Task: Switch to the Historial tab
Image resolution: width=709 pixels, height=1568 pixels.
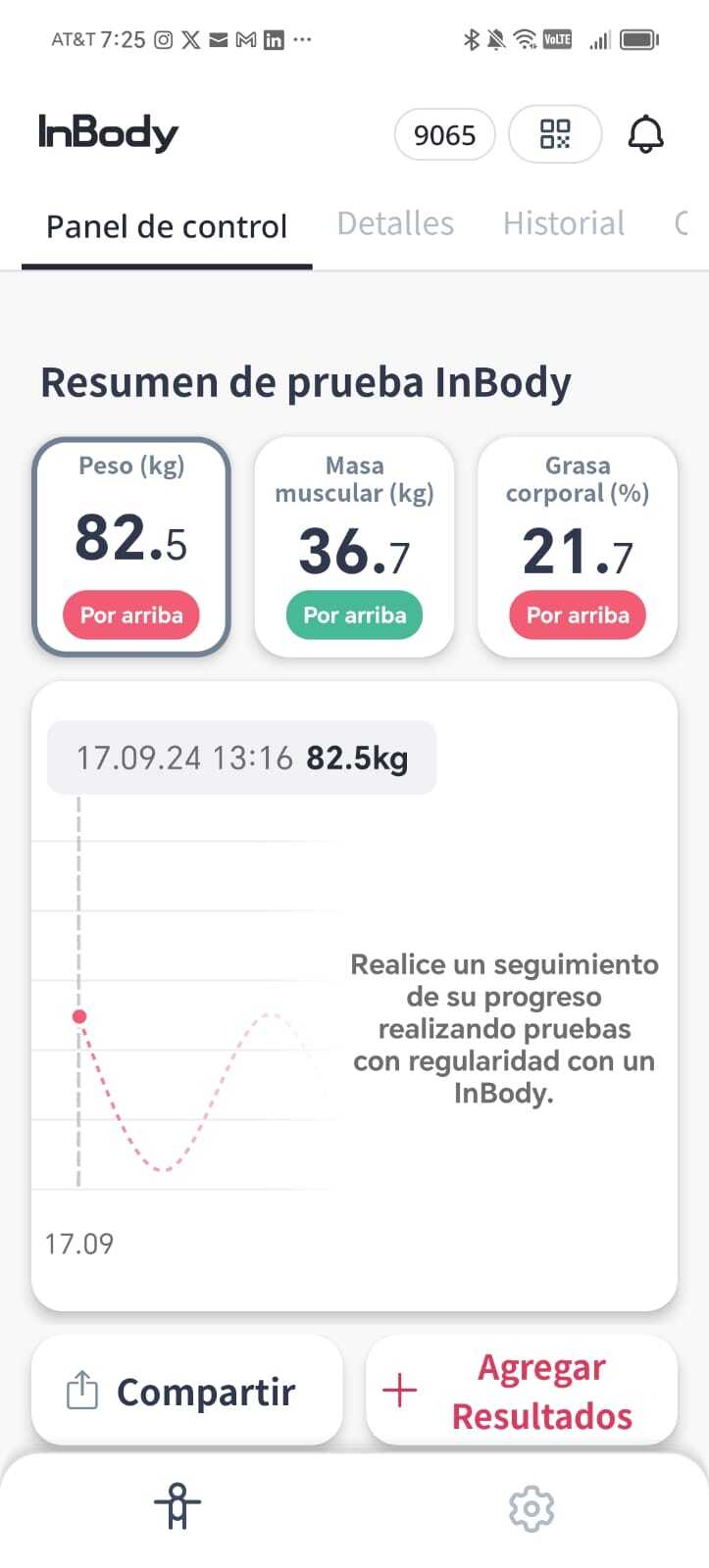Action: 564,223
